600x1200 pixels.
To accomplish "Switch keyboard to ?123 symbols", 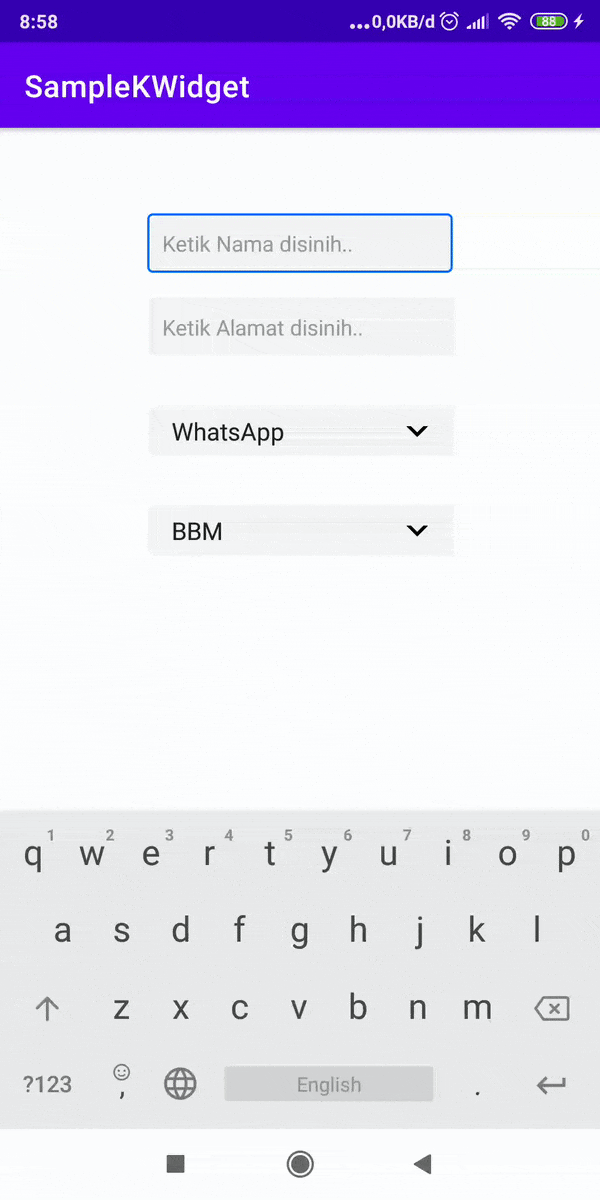I will (x=47, y=1084).
